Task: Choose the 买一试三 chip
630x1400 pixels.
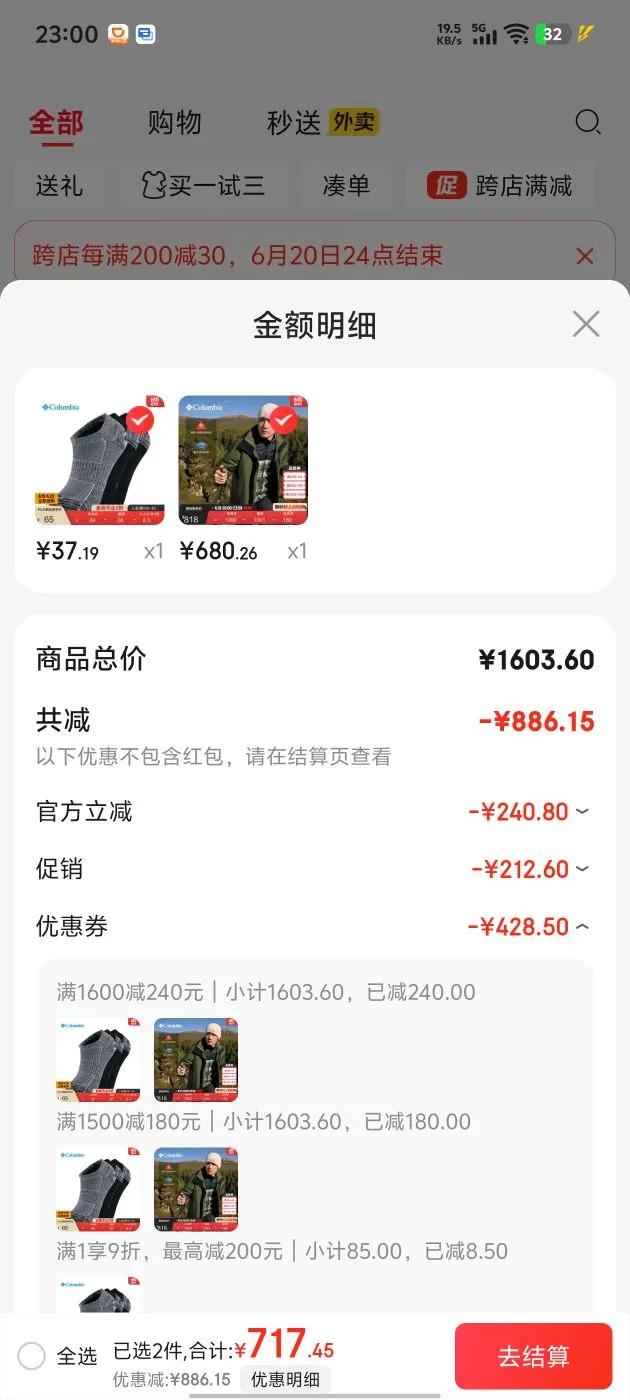Action: (x=204, y=186)
